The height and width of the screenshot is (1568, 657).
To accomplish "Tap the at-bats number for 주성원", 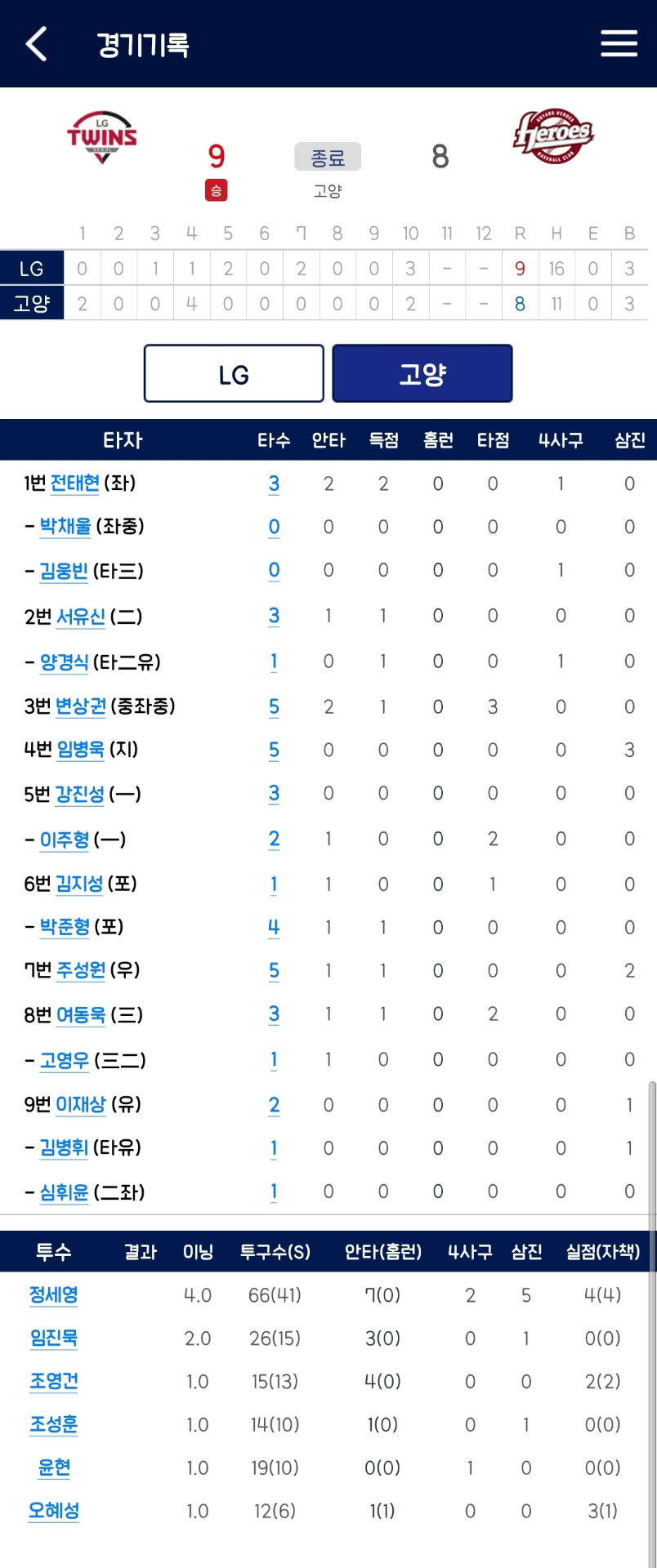I will click(x=274, y=971).
